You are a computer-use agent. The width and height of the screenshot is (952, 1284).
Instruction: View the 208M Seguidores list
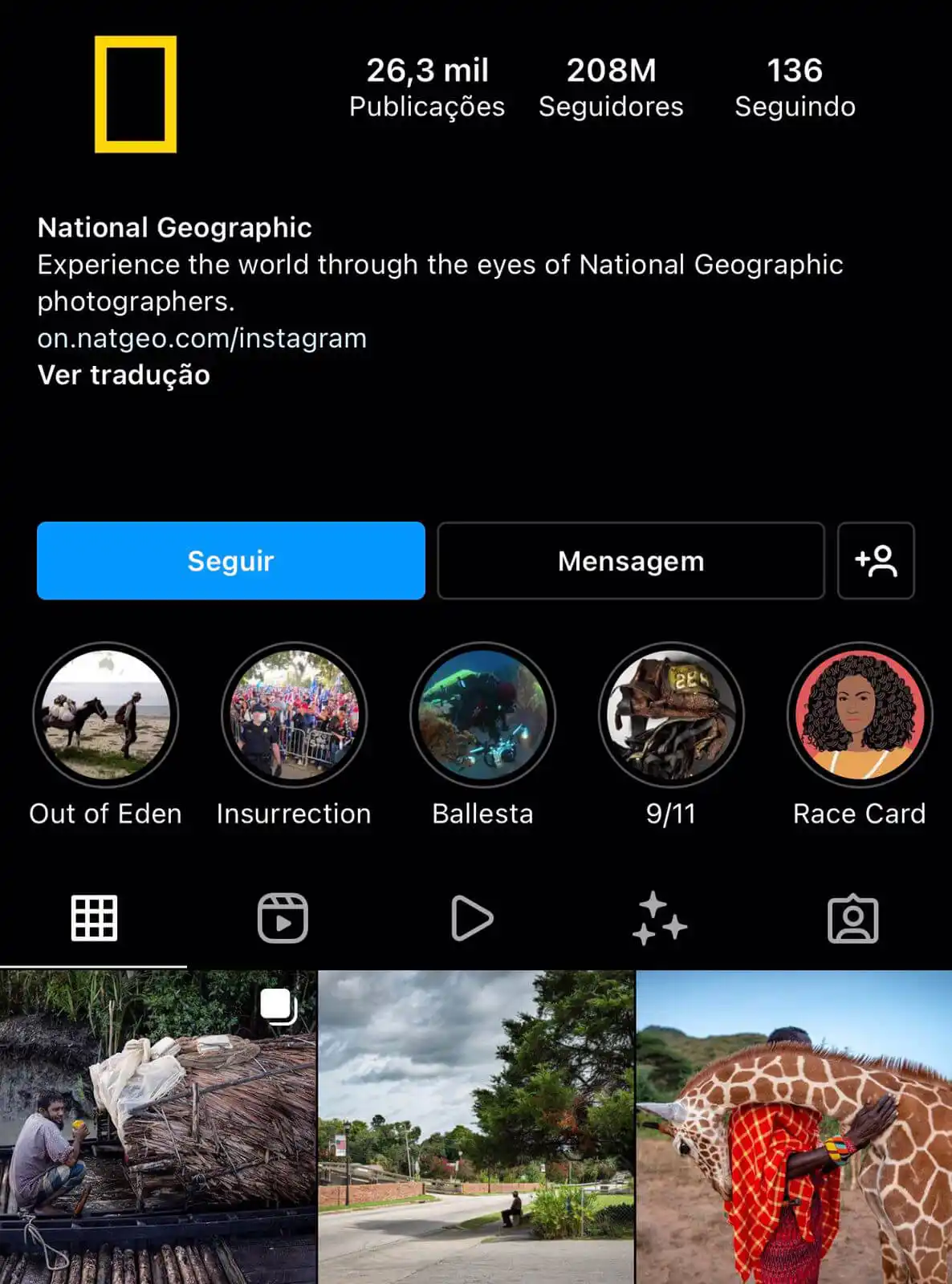click(610, 87)
